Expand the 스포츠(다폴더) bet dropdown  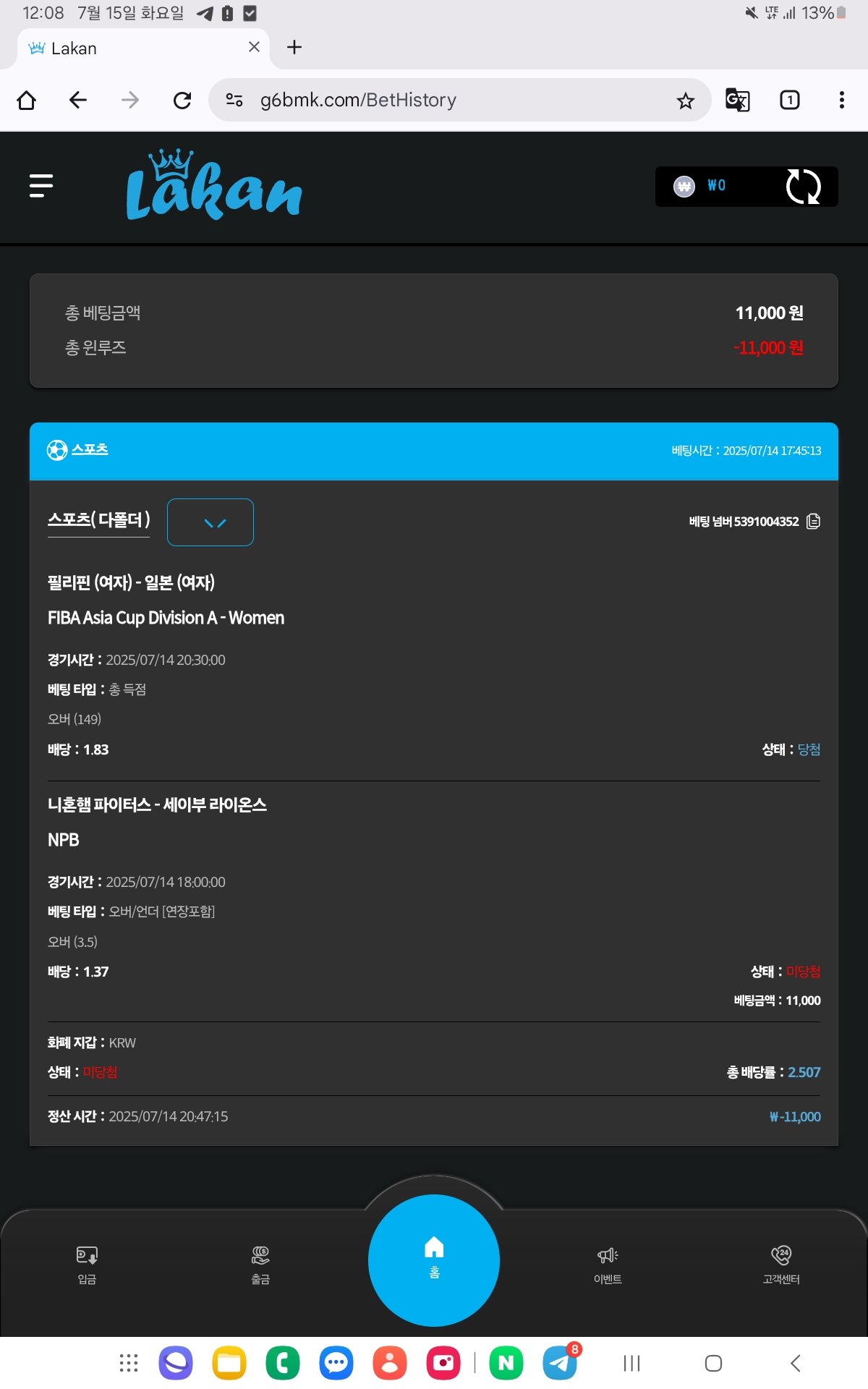(x=210, y=522)
